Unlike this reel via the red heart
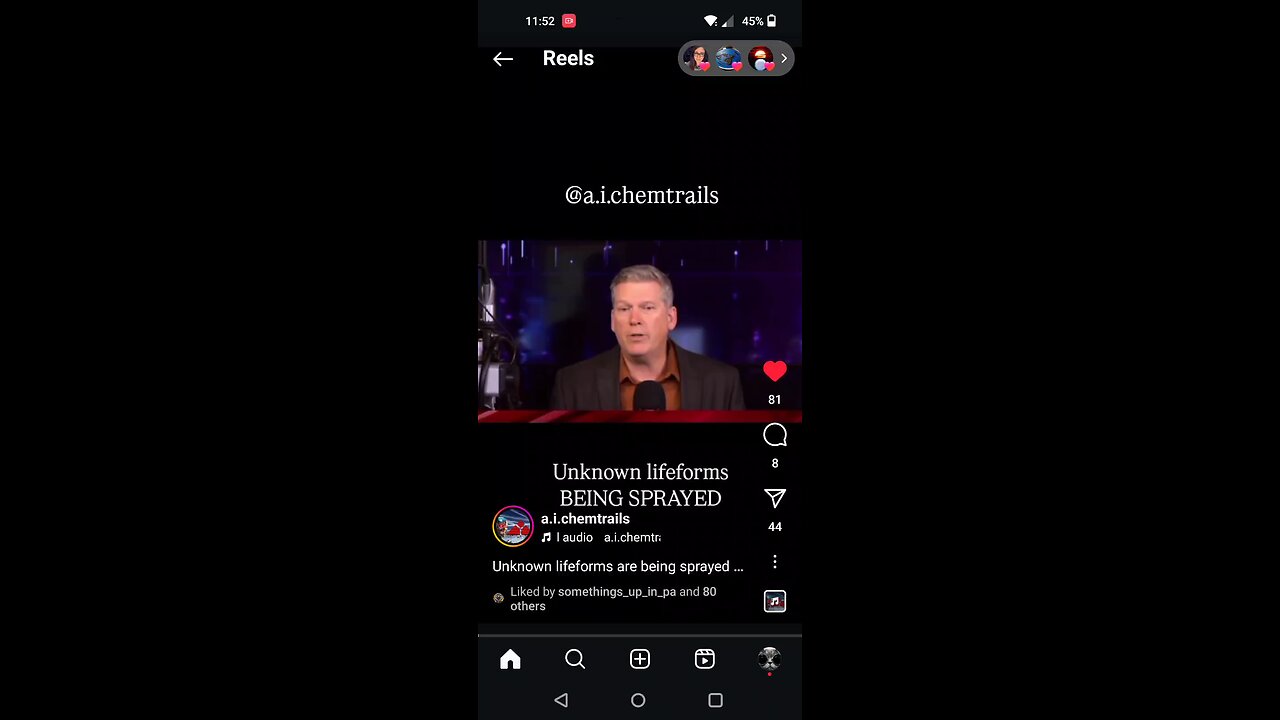This screenshot has height=720, width=1280. 774,372
